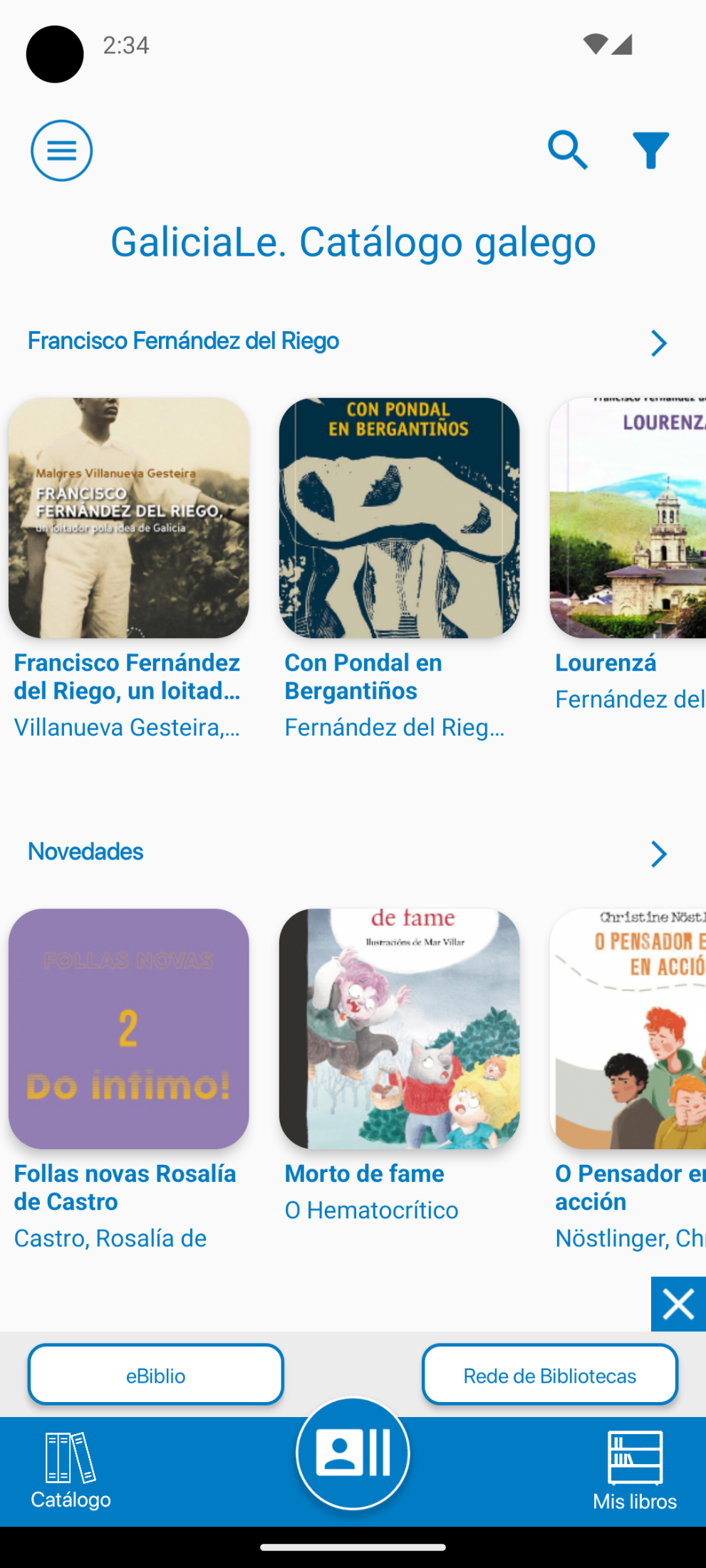View Francisco Fernández del Riego biography cover
The image size is (706, 1568).
[x=128, y=517]
